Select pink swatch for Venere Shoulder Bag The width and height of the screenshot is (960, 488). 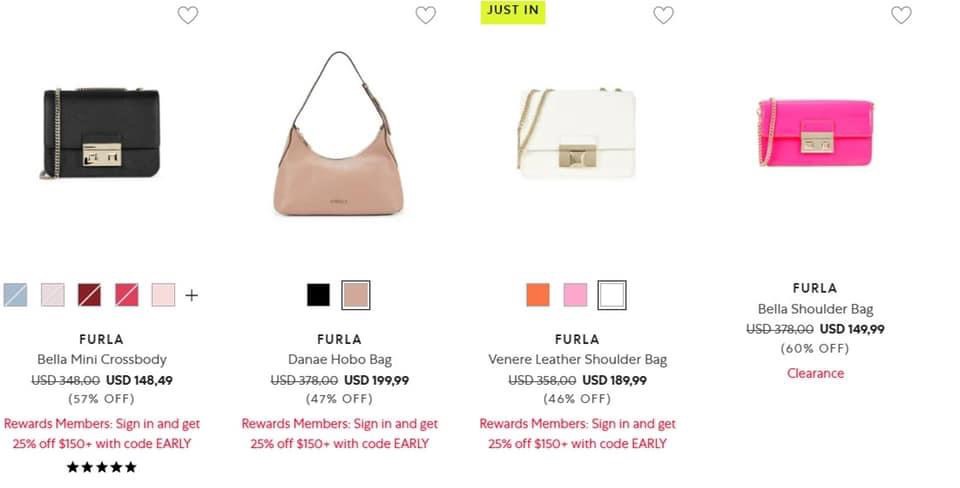575,295
